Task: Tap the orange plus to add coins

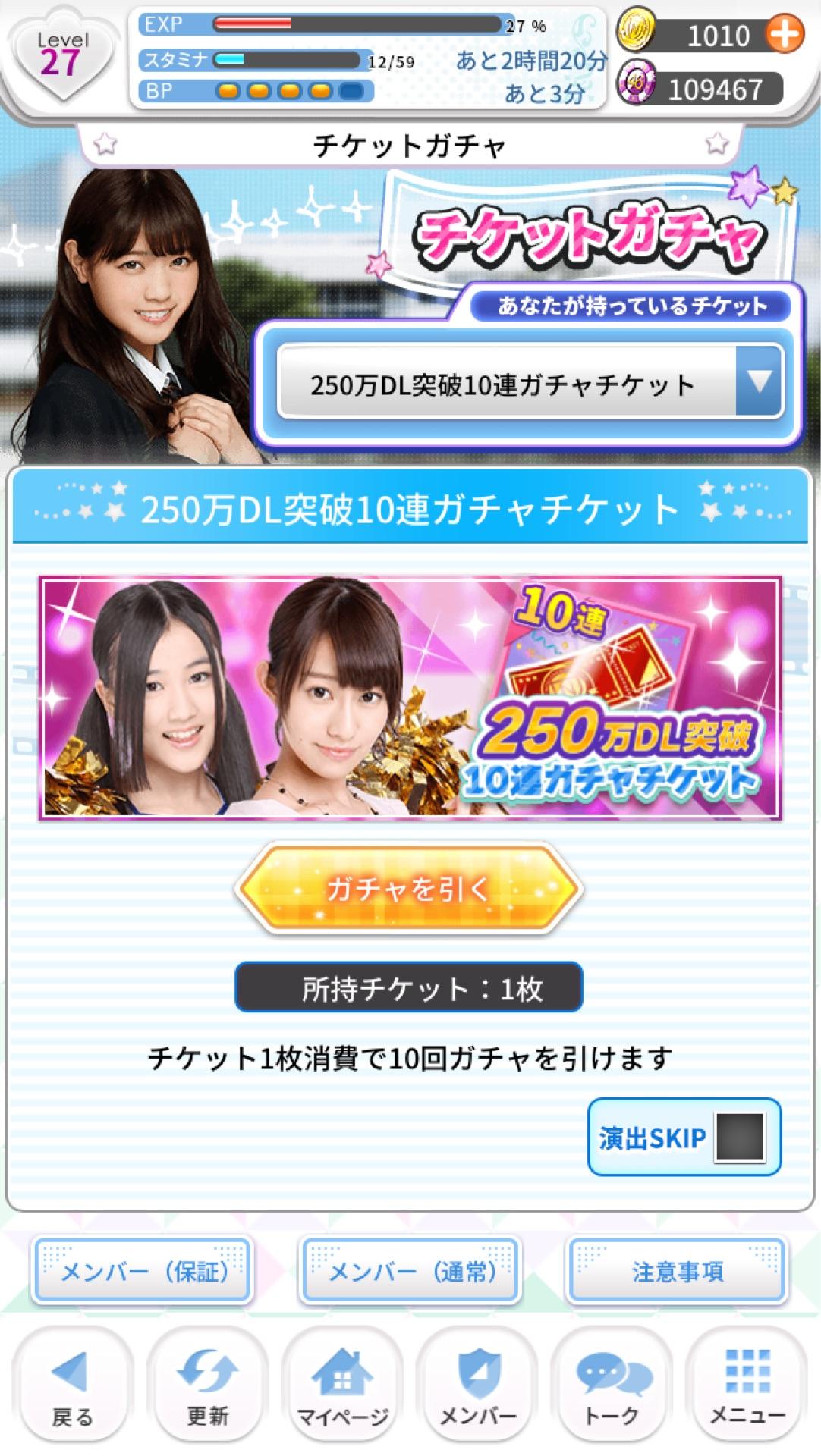Action: [x=784, y=35]
